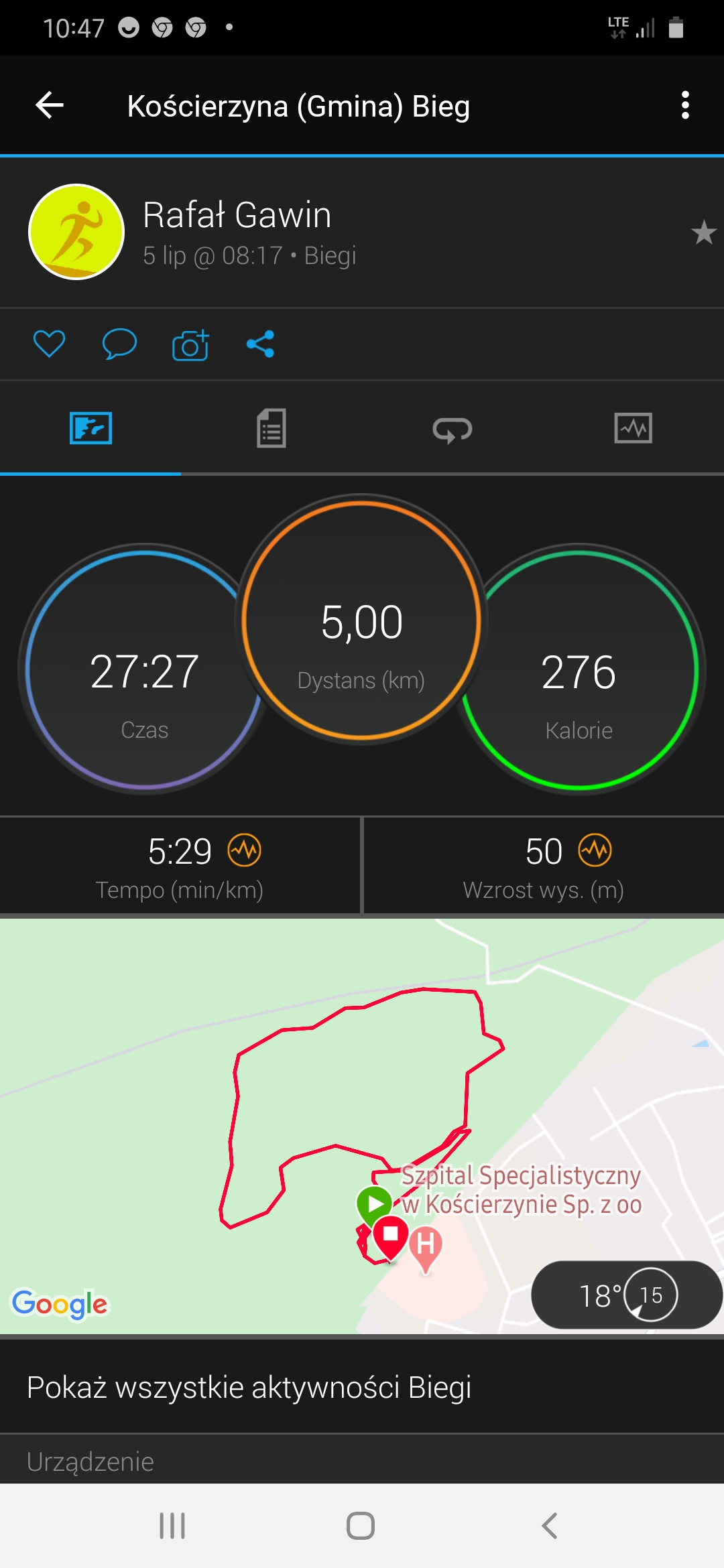The width and height of the screenshot is (724, 1568).
Task: Tap the 18° weather widget
Action: pyautogui.click(x=626, y=1295)
